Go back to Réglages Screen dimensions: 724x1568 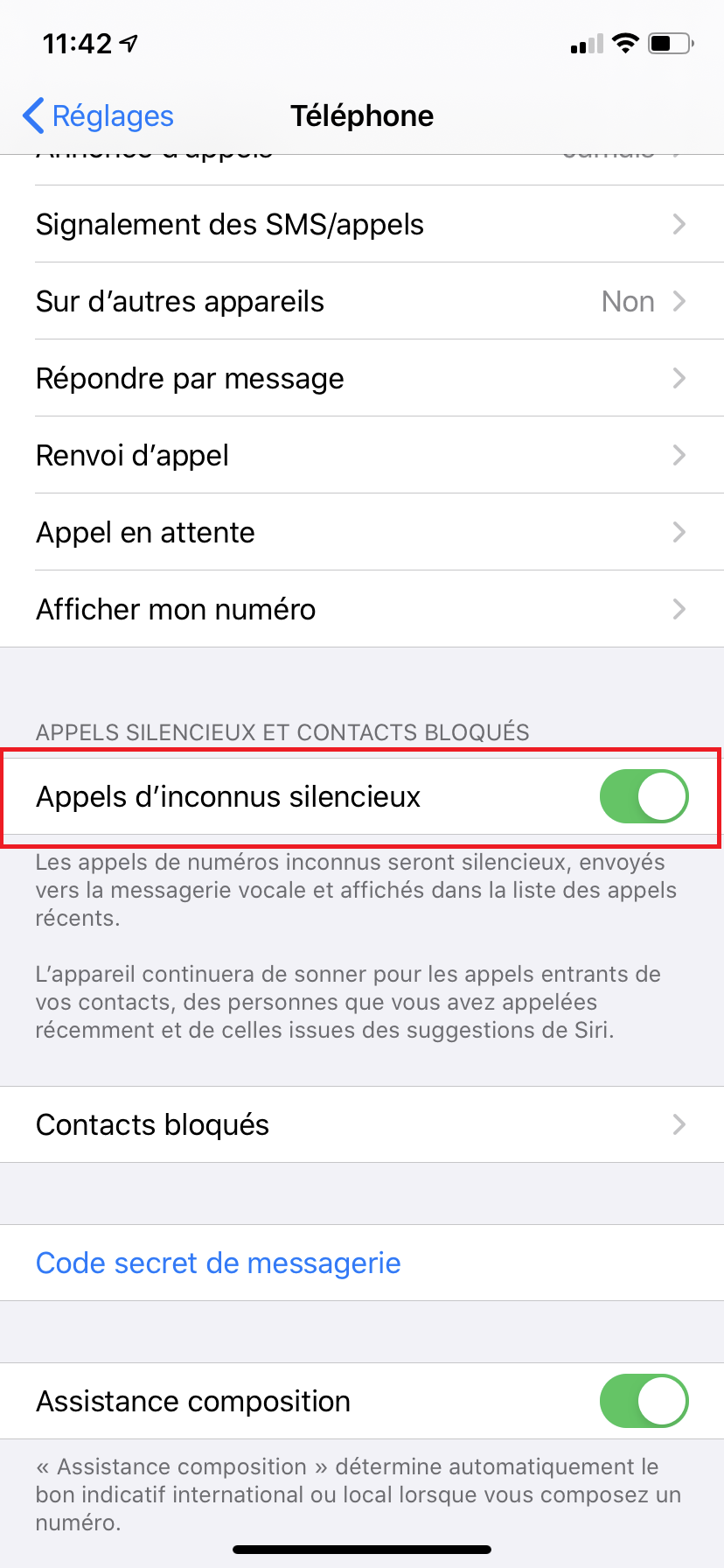98,116
